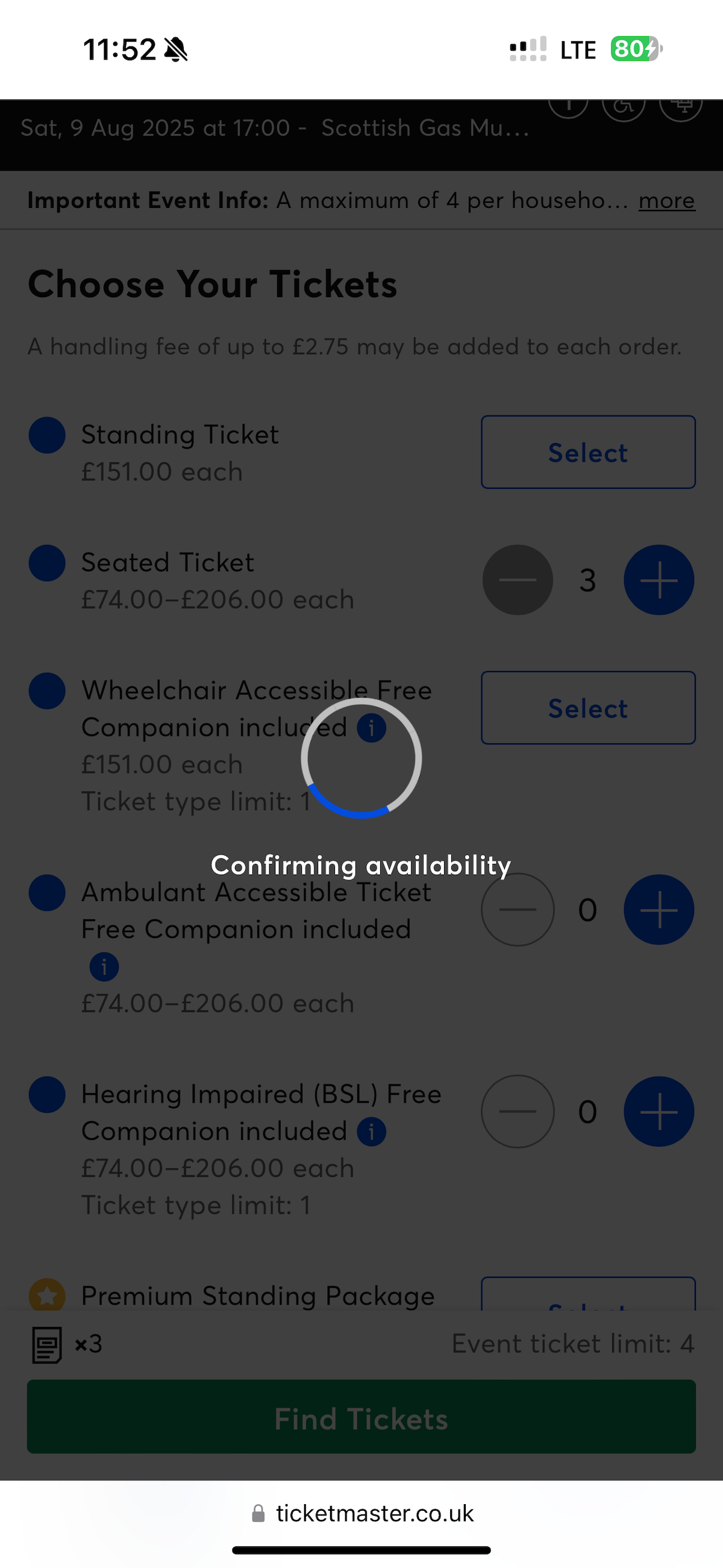View info on Hearing Impaired (BSL) ticket
Viewport: 723px width, 1568px height.
pos(371,1132)
